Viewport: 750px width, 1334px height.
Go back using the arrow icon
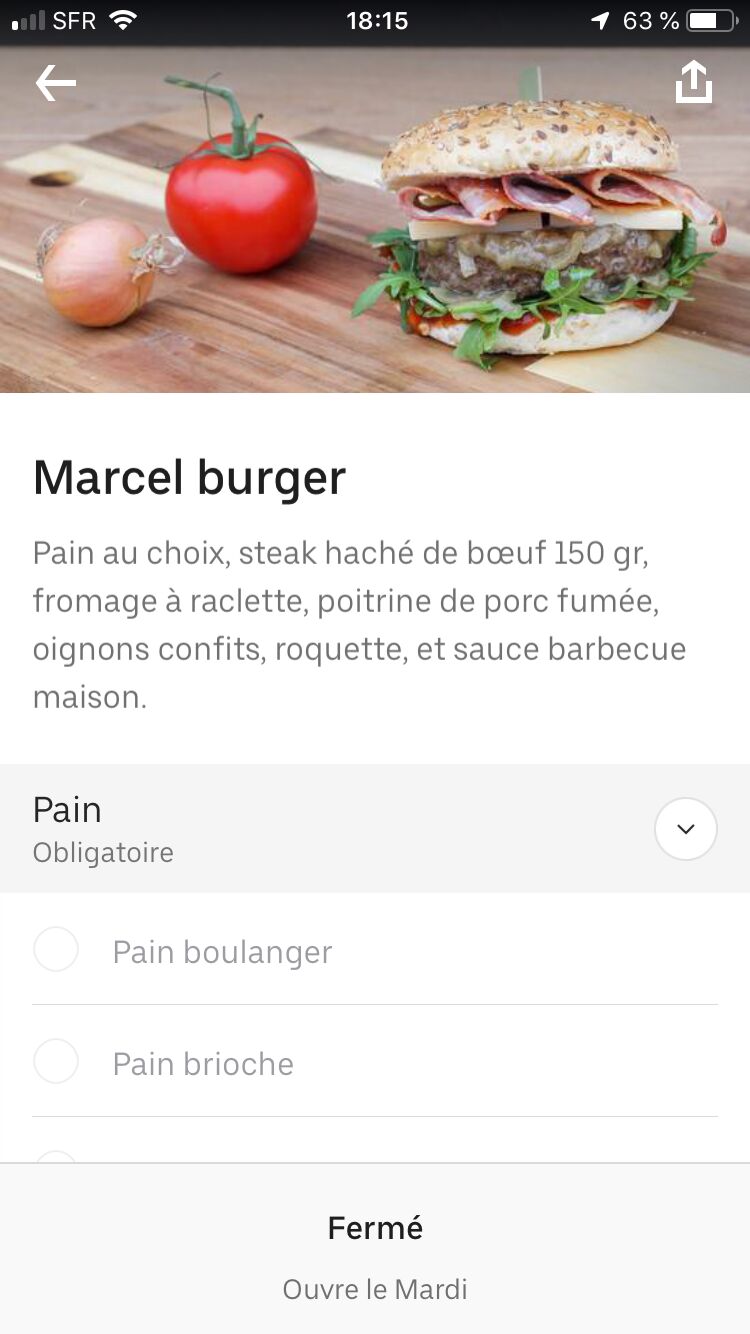click(56, 83)
